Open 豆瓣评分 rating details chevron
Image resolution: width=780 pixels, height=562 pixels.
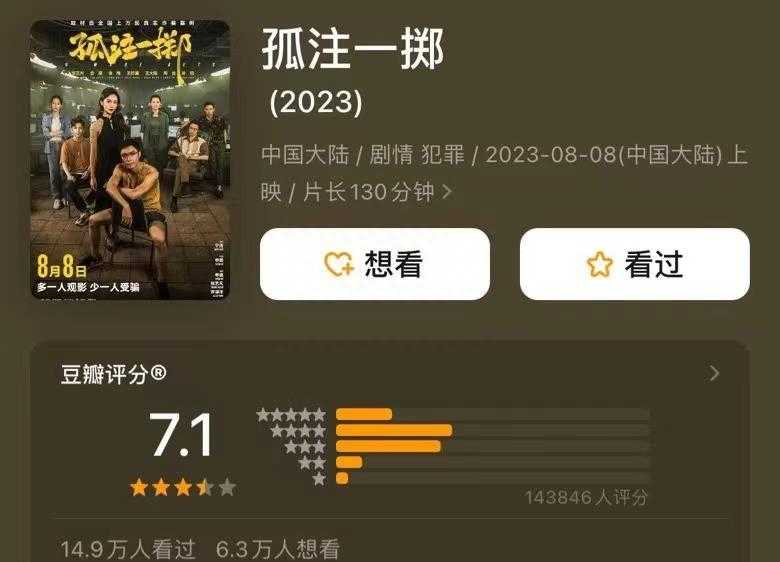714,373
